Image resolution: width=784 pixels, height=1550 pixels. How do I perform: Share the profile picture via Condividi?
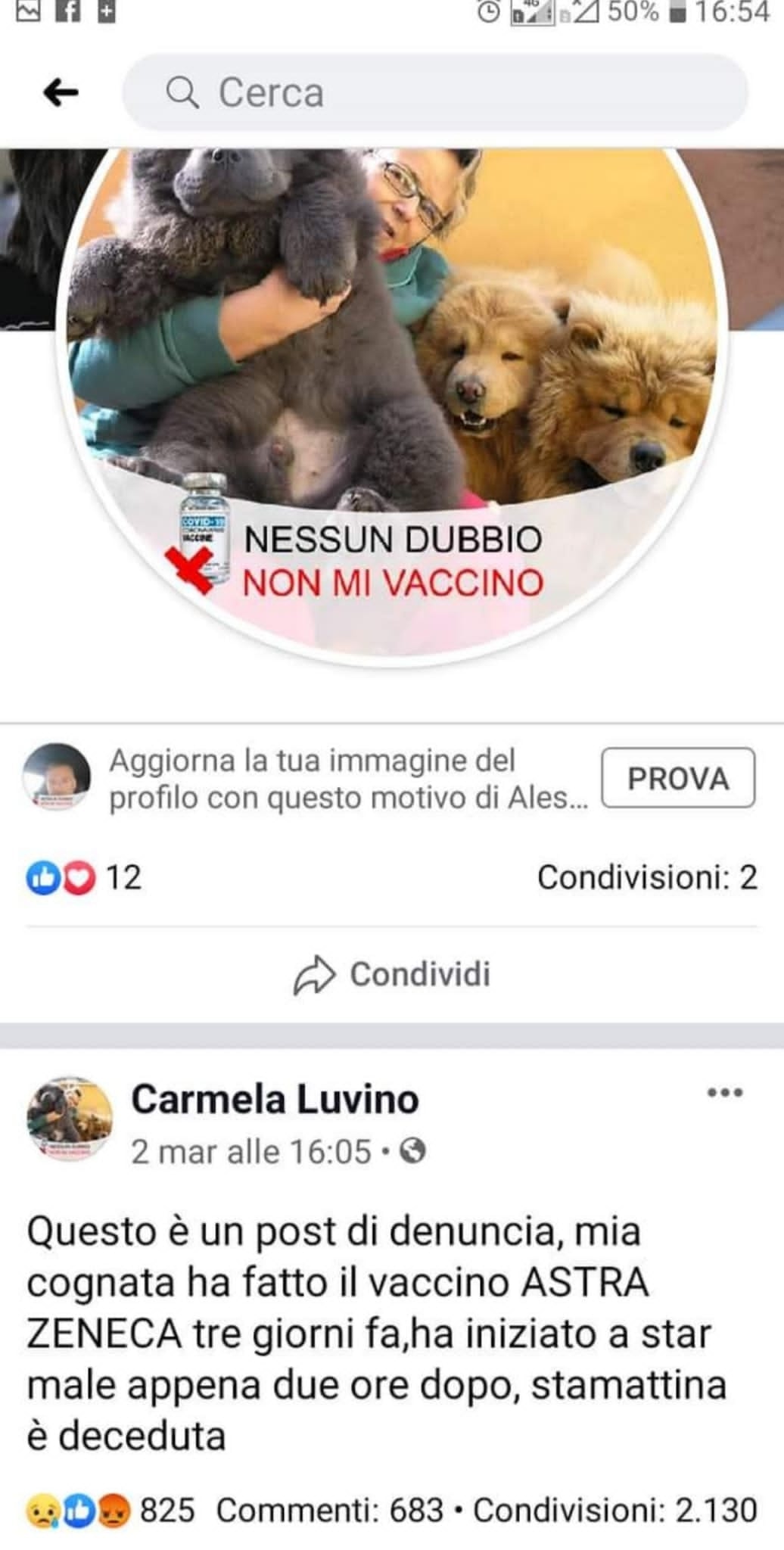(x=392, y=974)
